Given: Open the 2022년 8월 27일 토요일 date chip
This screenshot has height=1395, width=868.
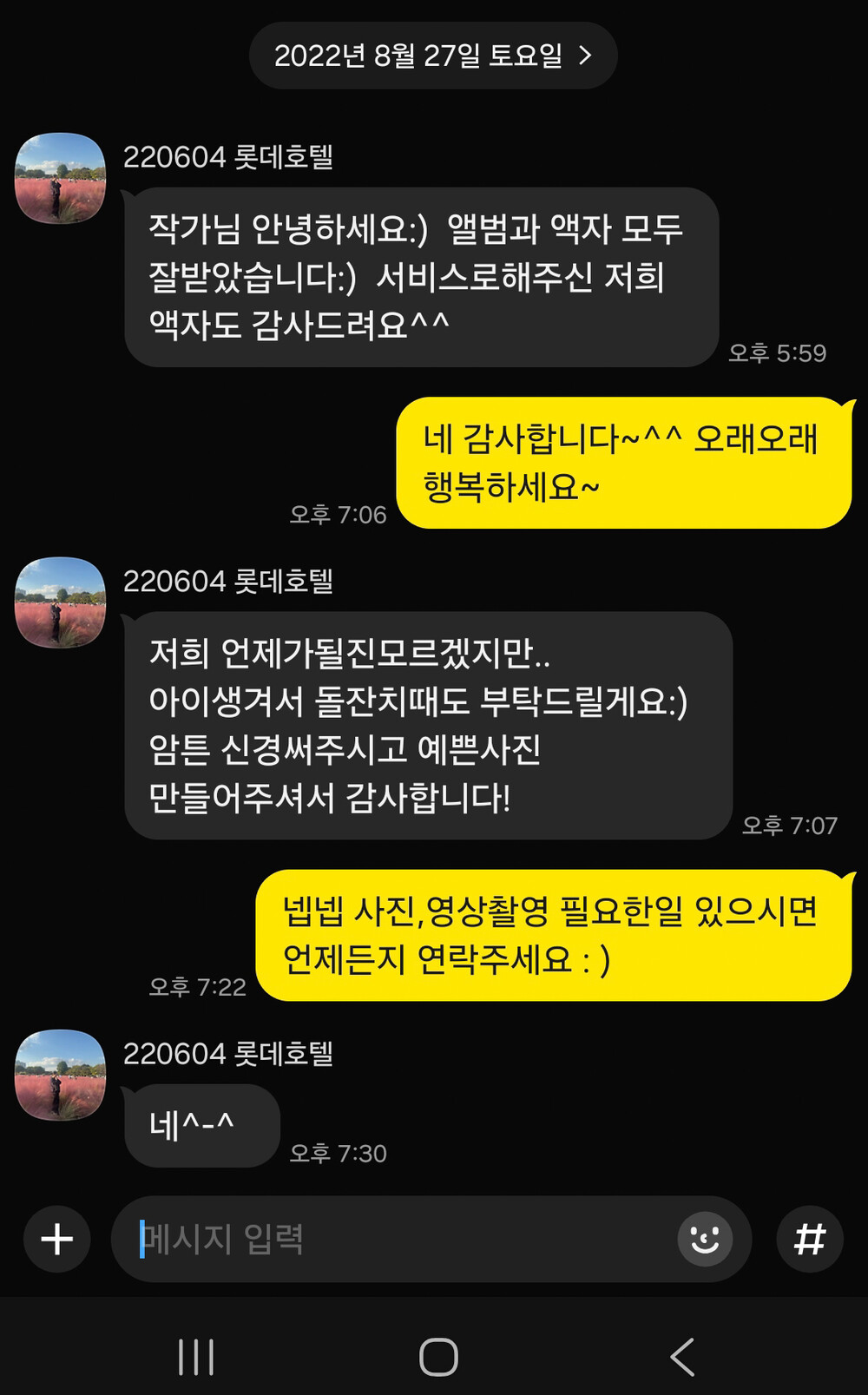Looking at the screenshot, I should point(433,56).
